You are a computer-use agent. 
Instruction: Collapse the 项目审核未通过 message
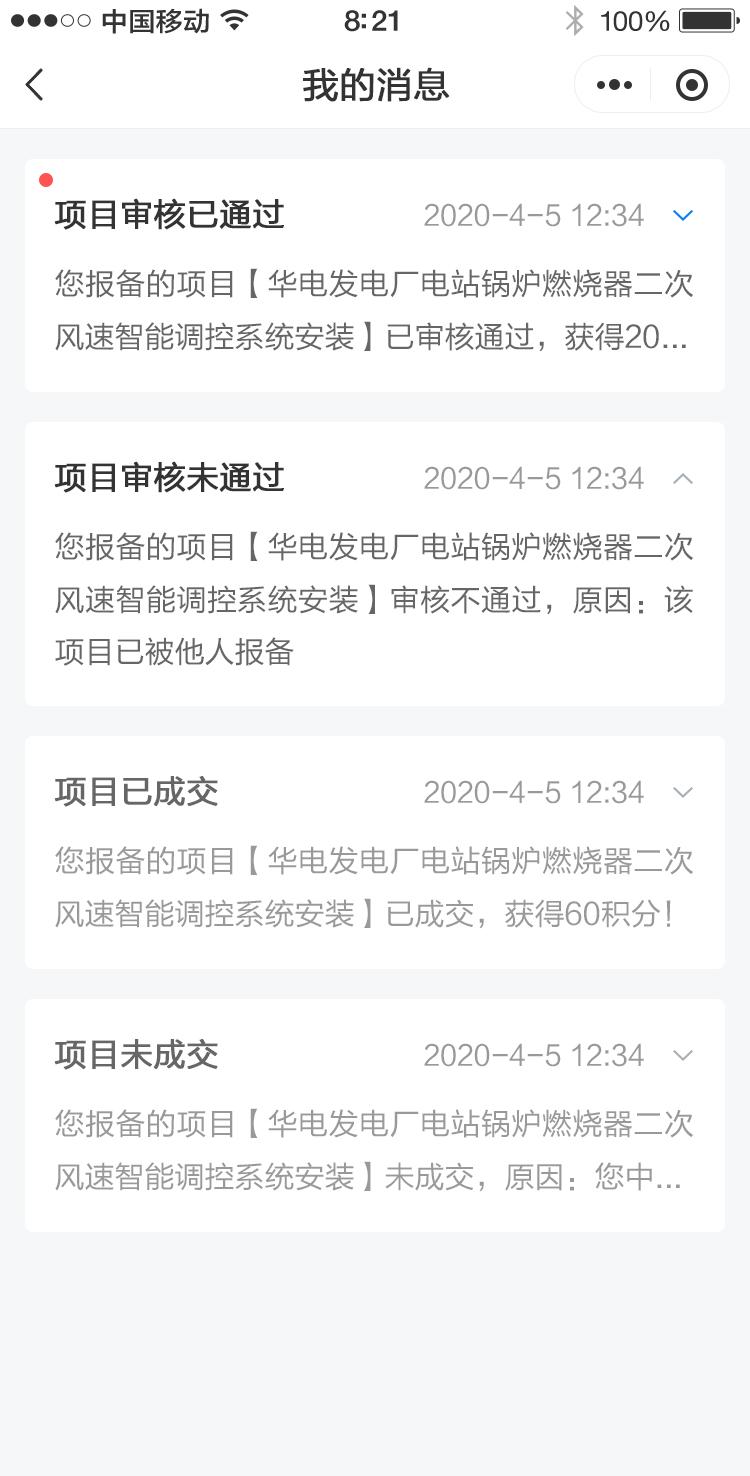tap(683, 478)
